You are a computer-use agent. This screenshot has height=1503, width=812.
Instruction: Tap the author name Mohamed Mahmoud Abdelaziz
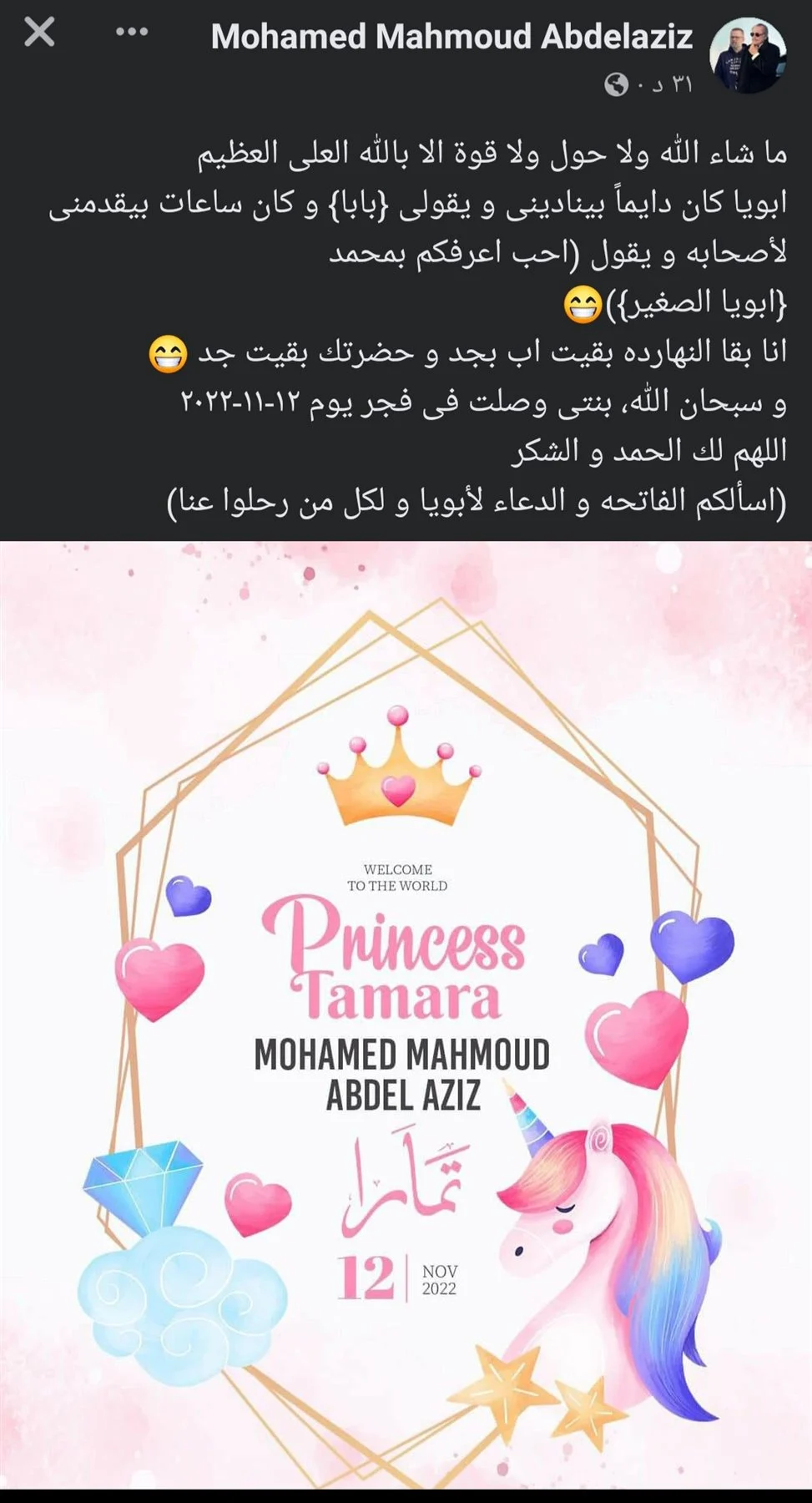pos(451,37)
